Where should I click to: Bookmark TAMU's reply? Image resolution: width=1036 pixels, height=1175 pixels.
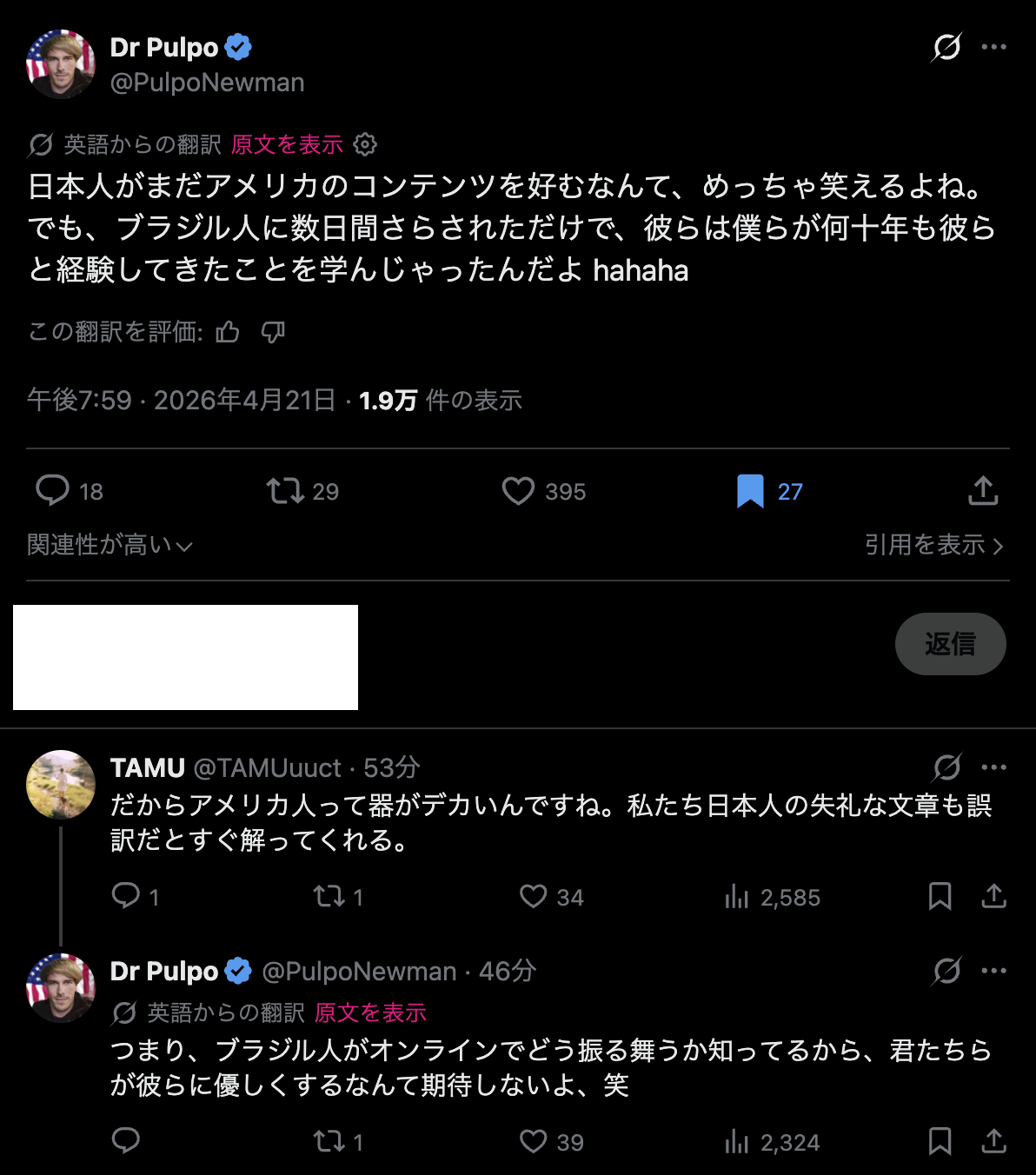tap(940, 897)
